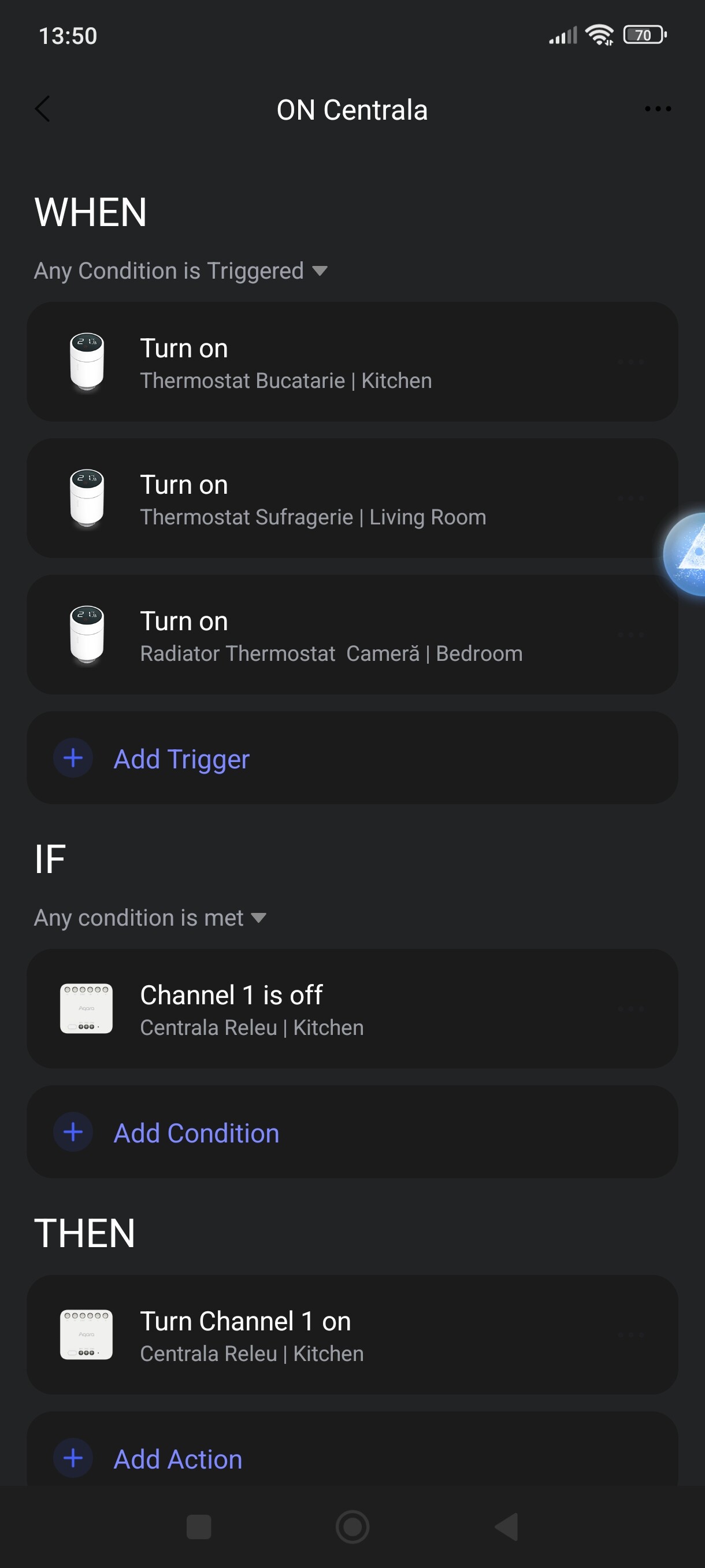
Task: Go to the system home screen
Action: [352, 1526]
